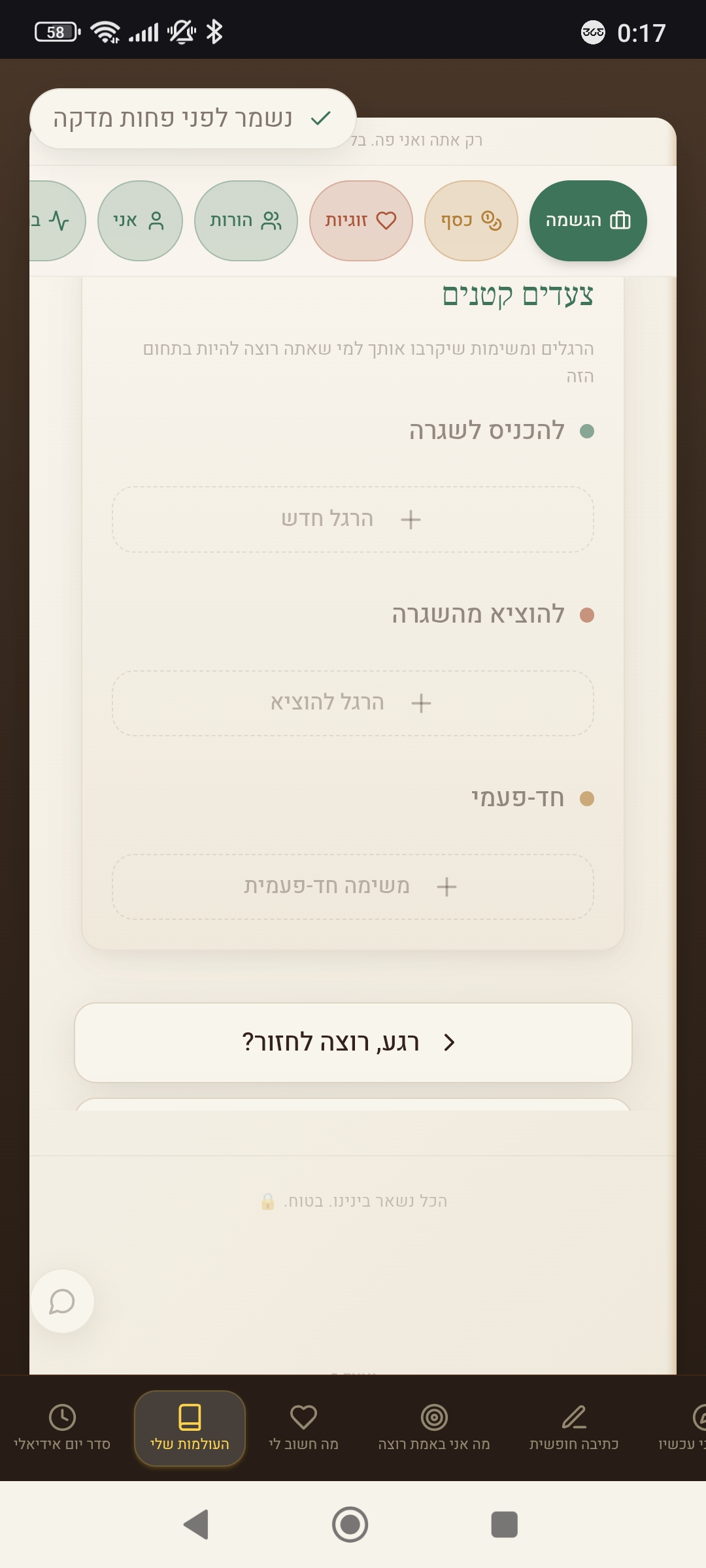
Task: Open the floating chat bubble
Action: pyautogui.click(x=62, y=1301)
